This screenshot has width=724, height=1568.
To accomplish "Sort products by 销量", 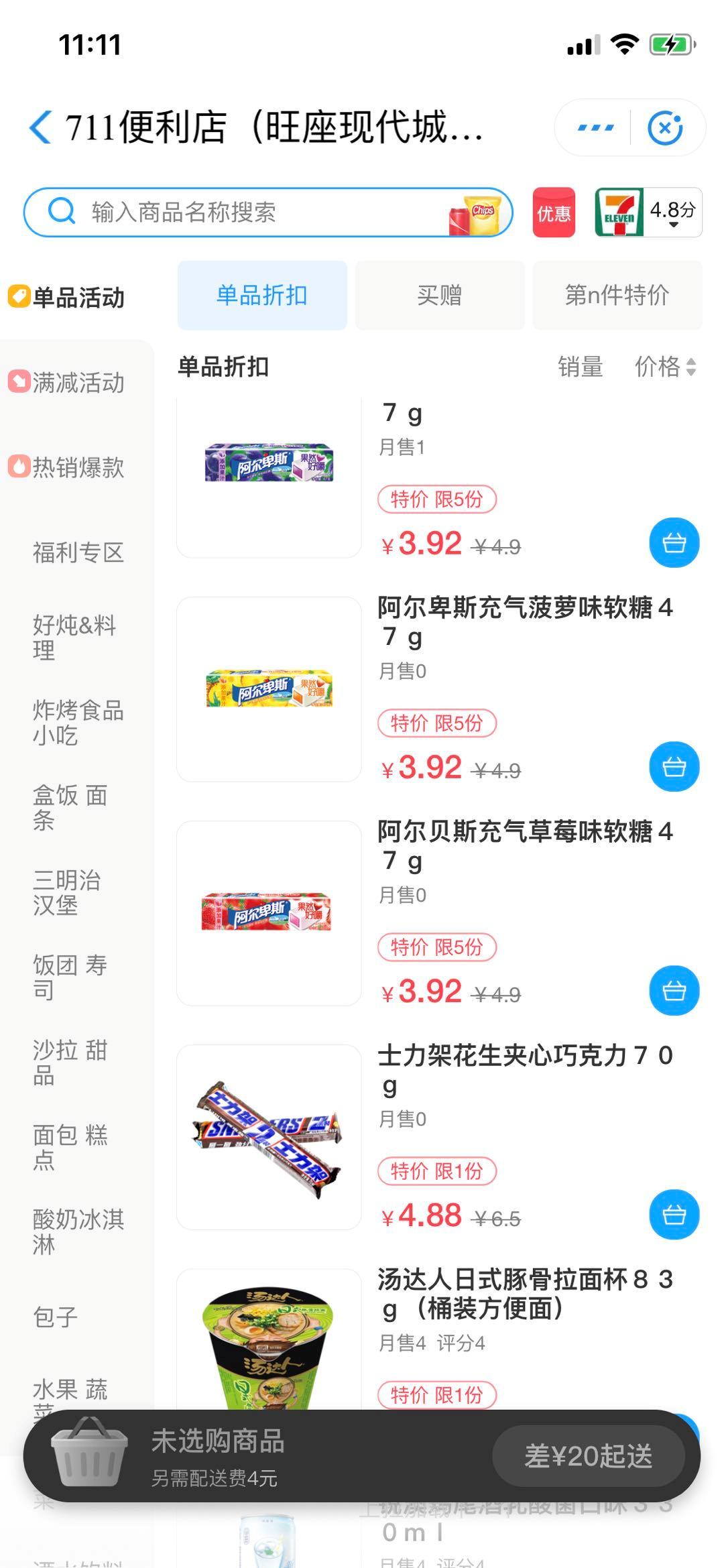I will (x=581, y=367).
